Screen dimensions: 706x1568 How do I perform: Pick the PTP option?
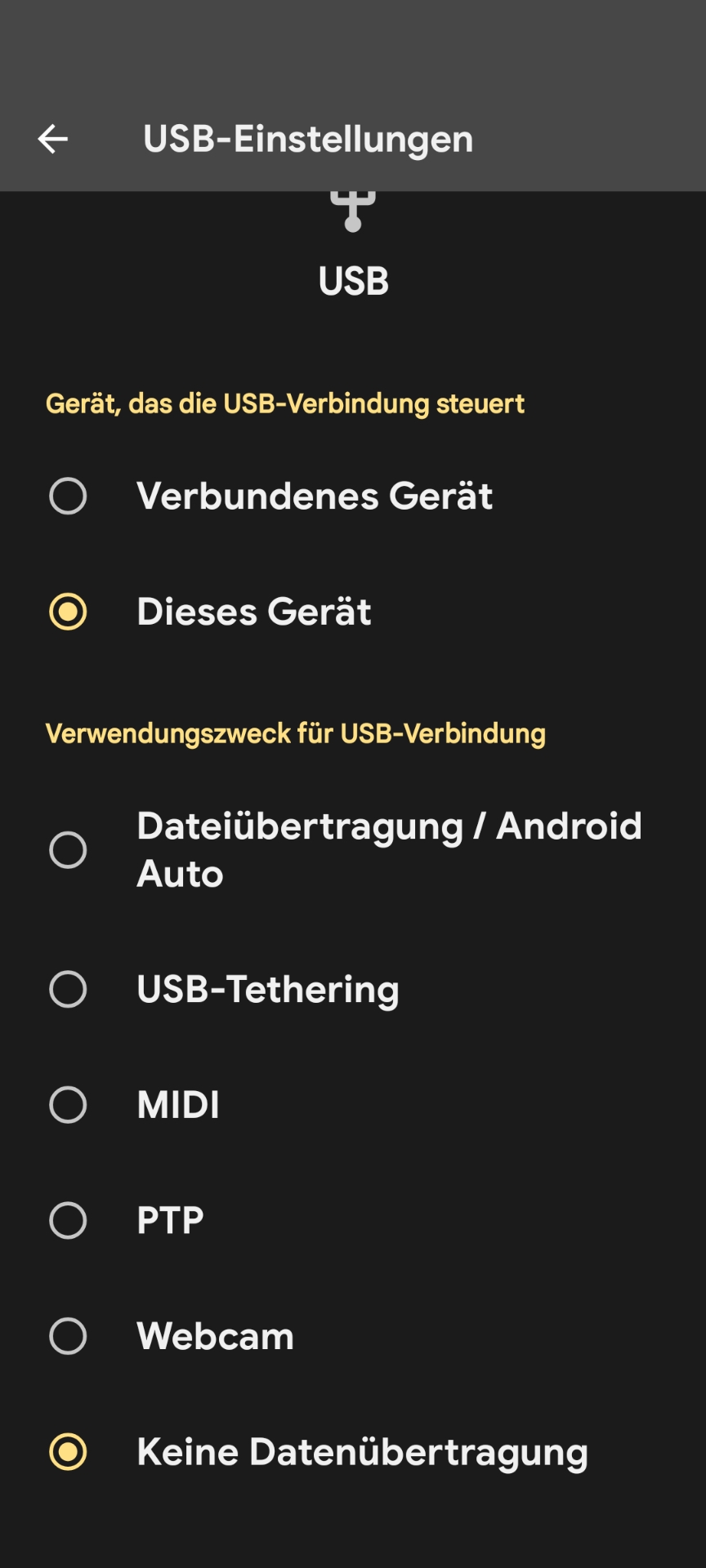pyautogui.click(x=68, y=1221)
